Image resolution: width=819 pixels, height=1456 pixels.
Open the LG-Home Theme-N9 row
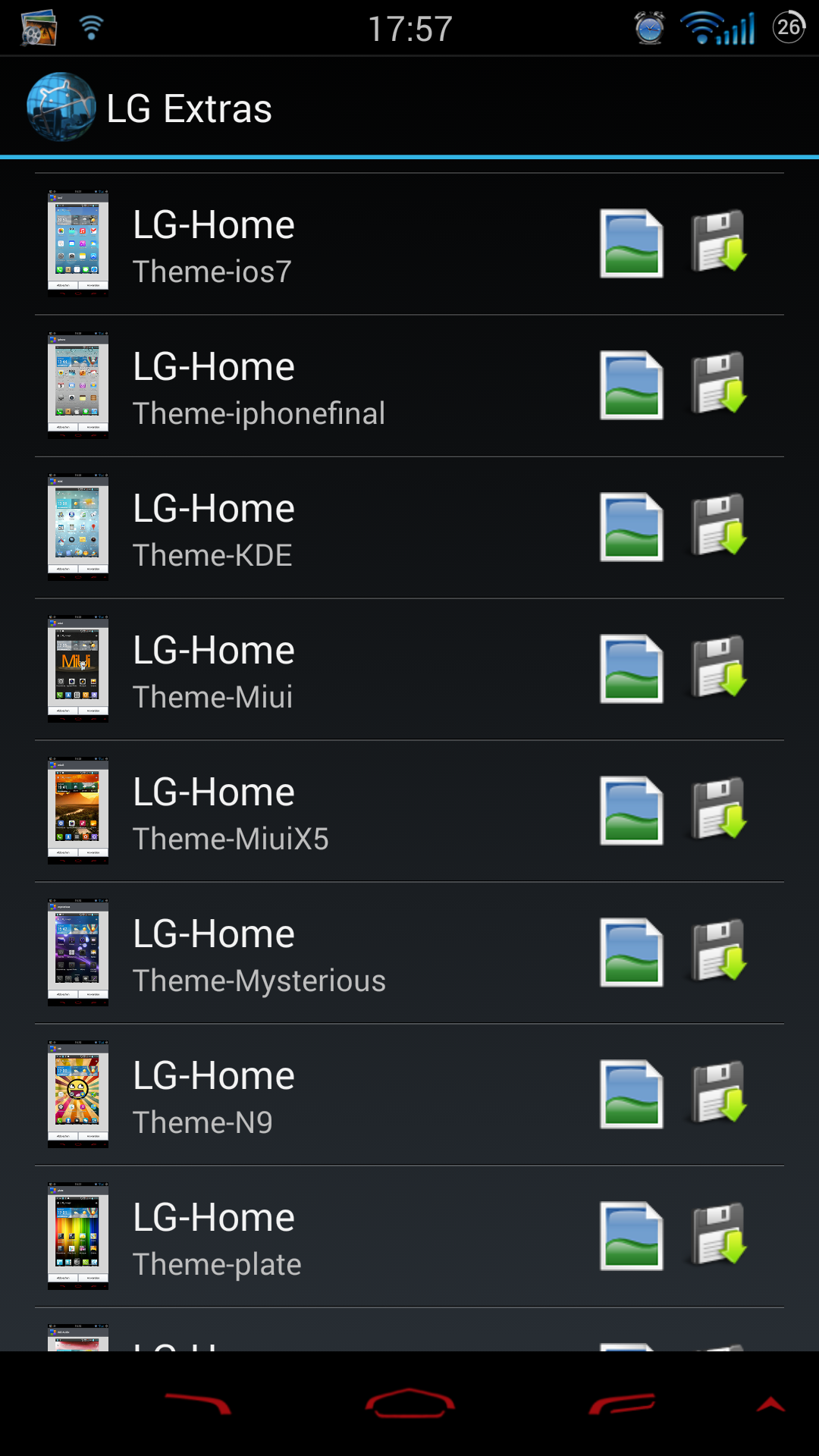(409, 1095)
